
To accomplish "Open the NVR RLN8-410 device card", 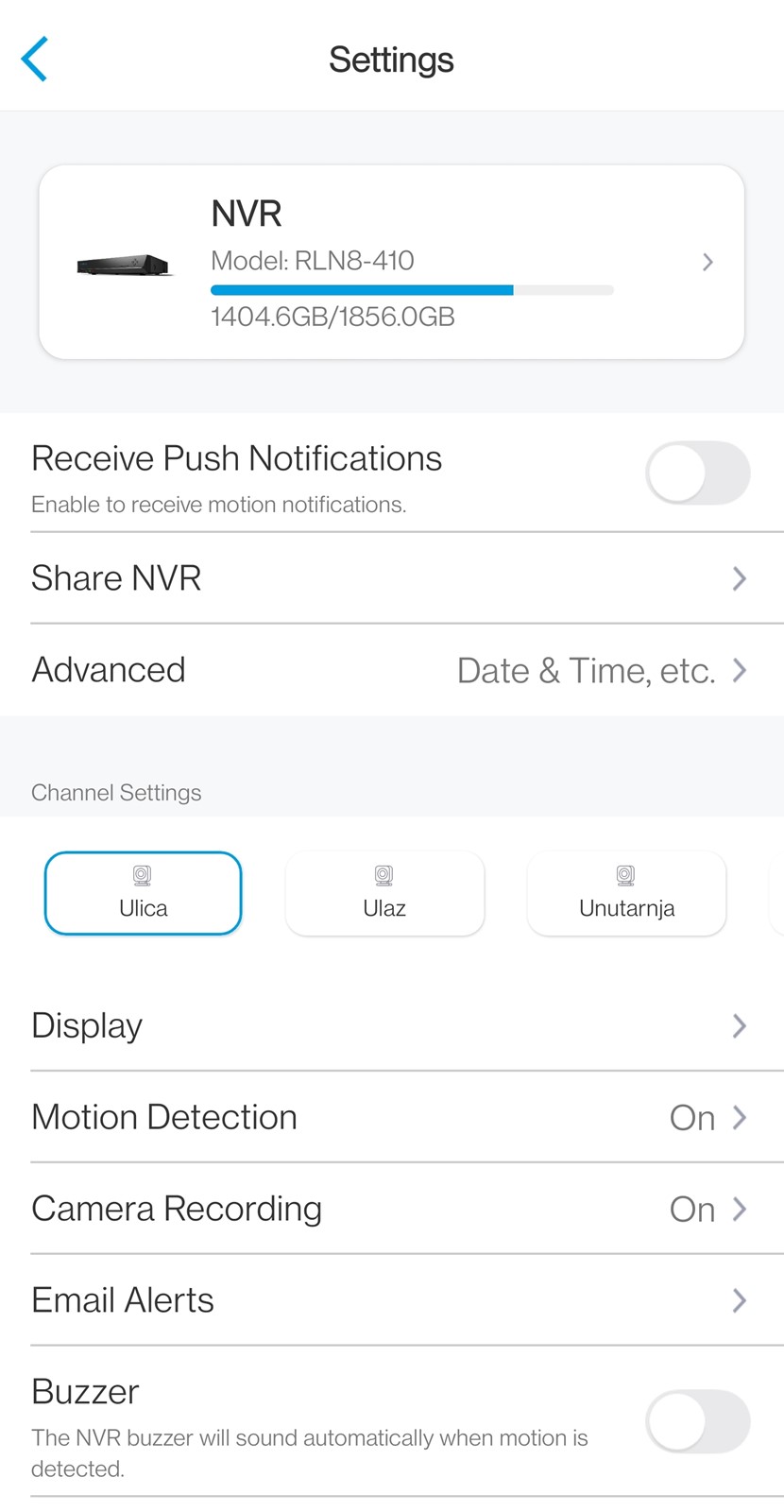I will (x=391, y=262).
